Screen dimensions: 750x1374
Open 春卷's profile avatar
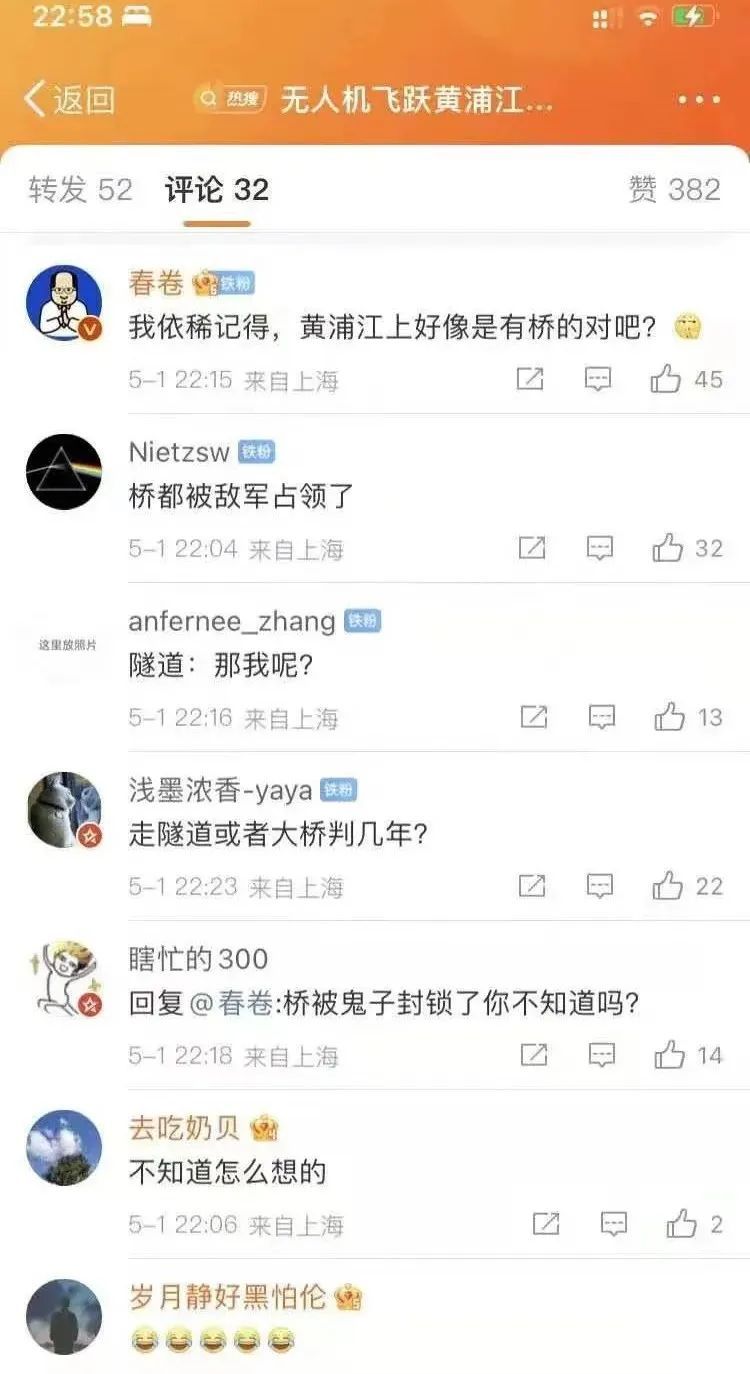point(64,303)
